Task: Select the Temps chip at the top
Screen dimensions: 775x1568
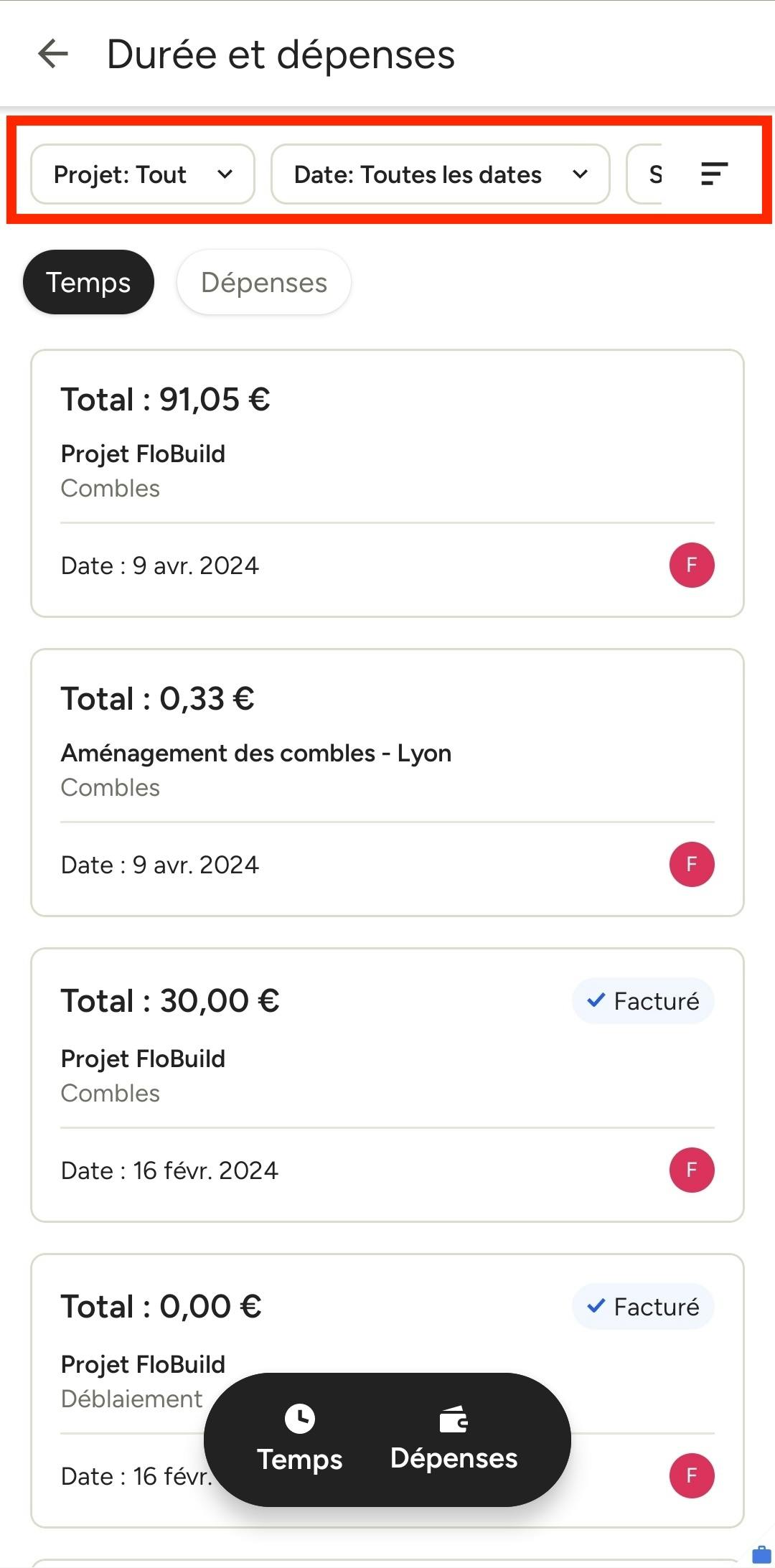Action: (88, 282)
